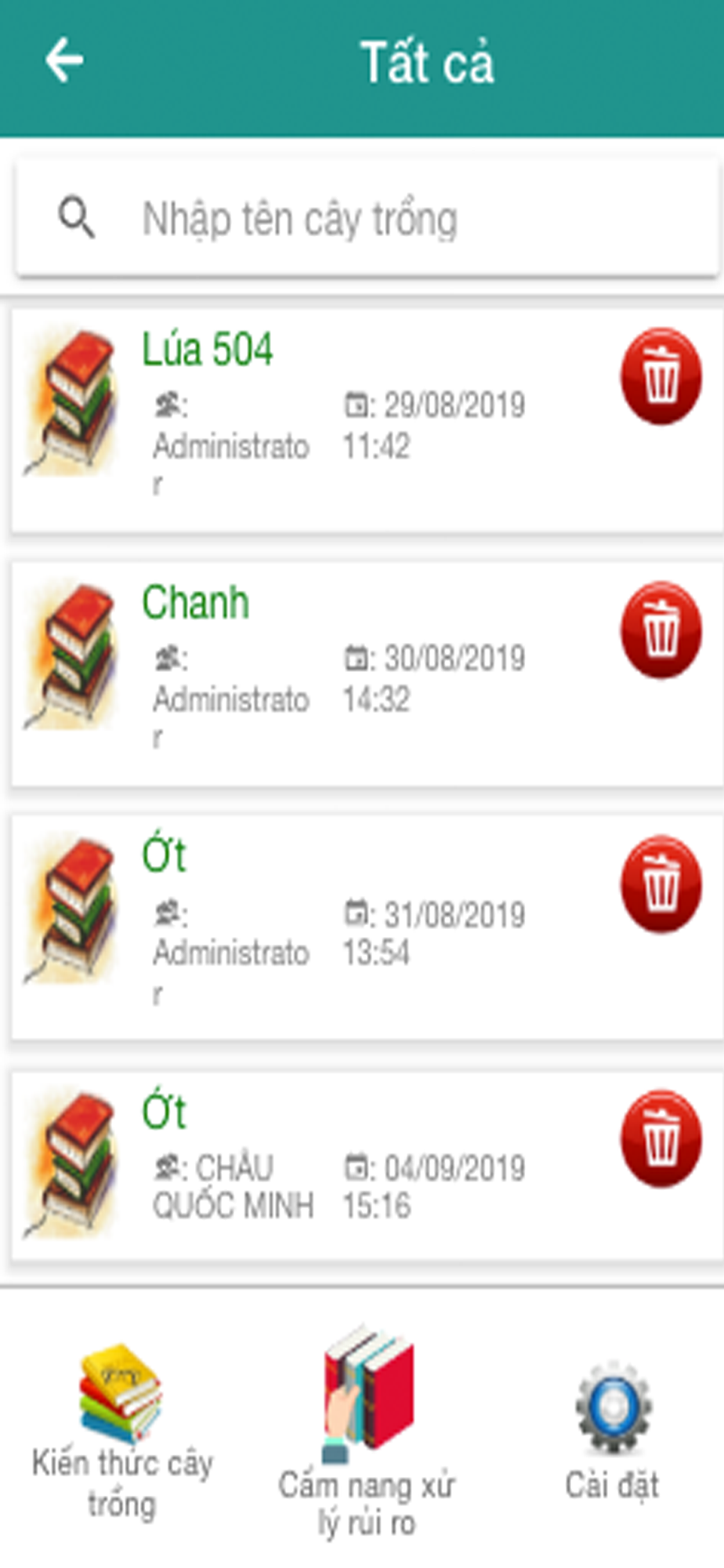Go back using the arrow icon
The width and height of the screenshot is (724, 1568).
tap(64, 61)
